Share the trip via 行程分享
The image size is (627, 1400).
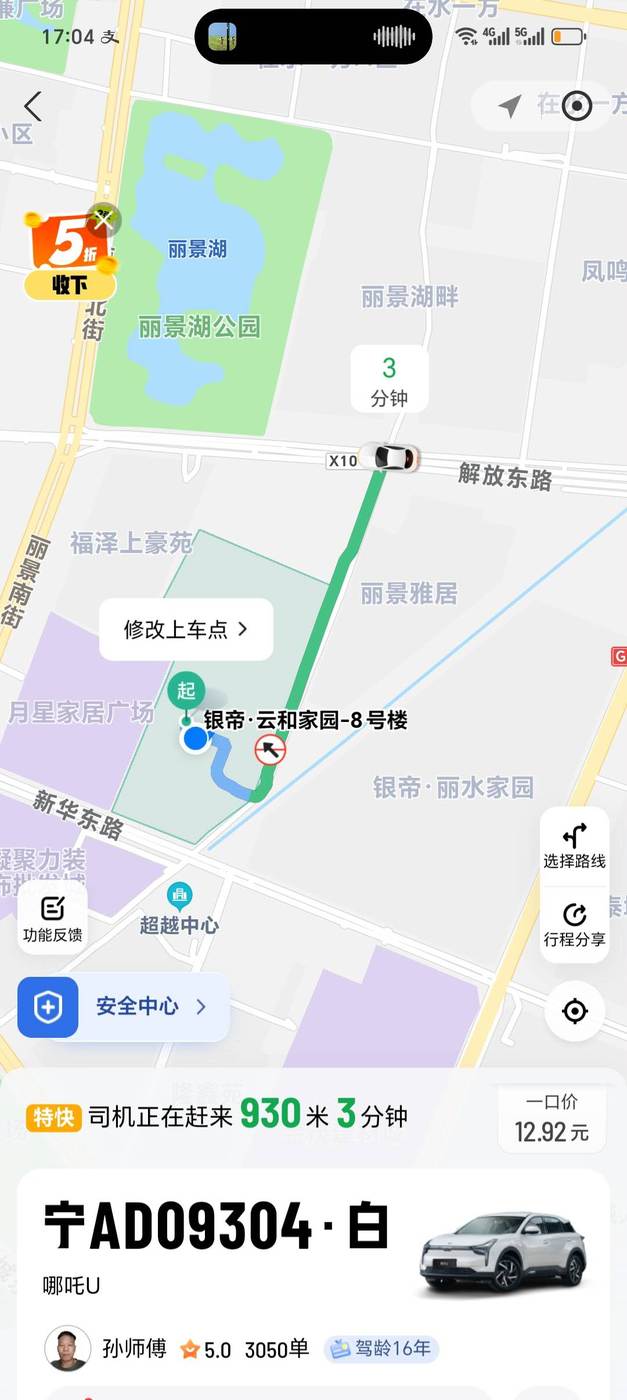click(x=574, y=925)
